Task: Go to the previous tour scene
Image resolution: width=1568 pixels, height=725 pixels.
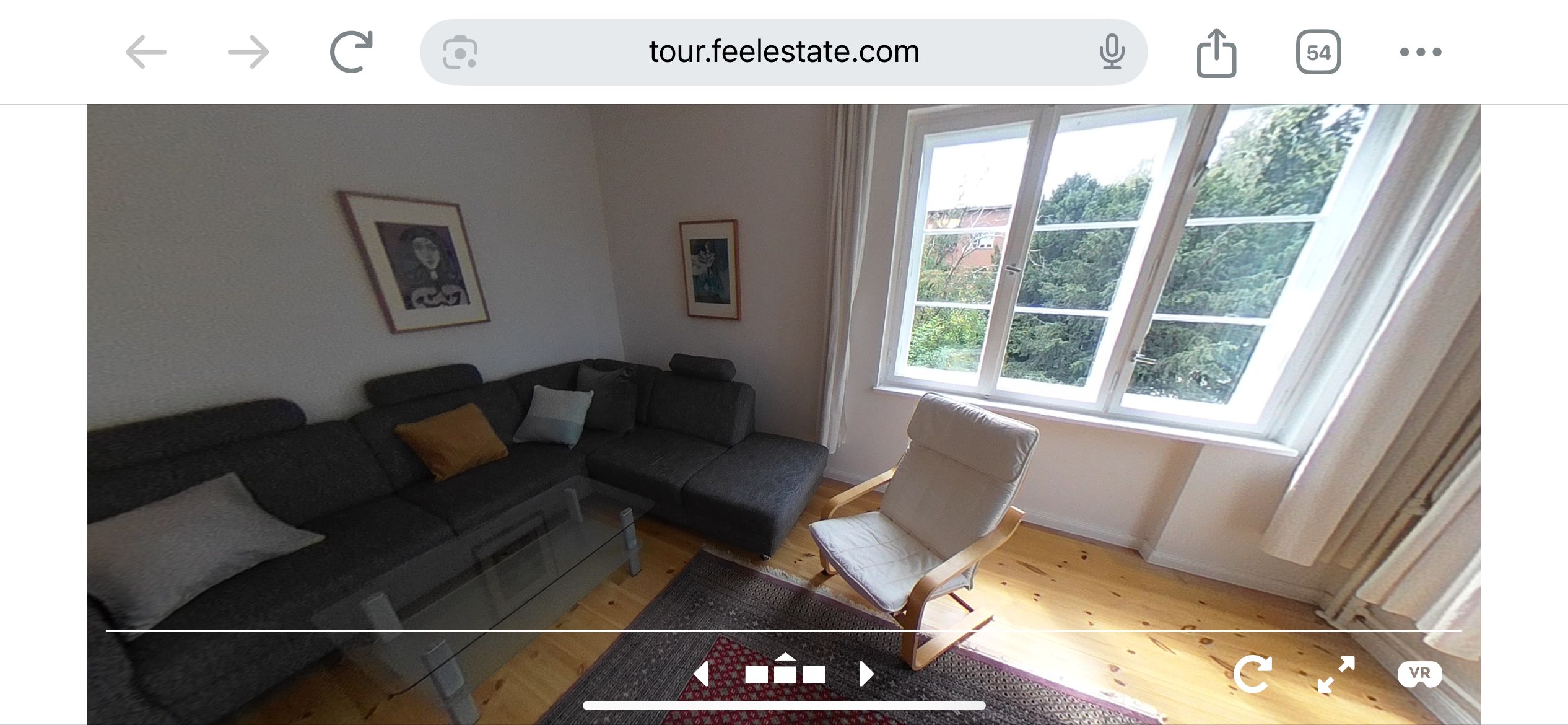Action: [x=702, y=674]
